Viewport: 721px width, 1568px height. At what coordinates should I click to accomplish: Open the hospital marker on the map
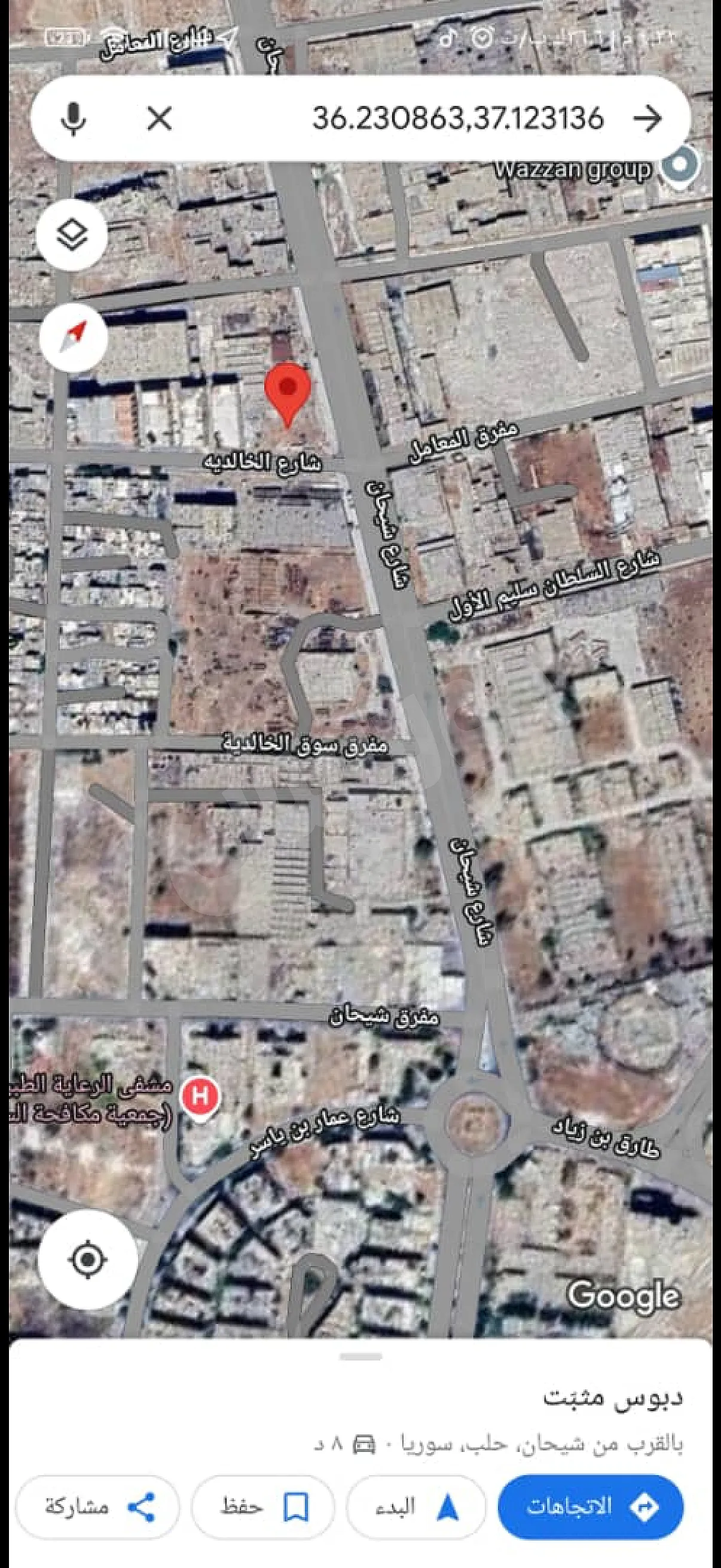200,1097
